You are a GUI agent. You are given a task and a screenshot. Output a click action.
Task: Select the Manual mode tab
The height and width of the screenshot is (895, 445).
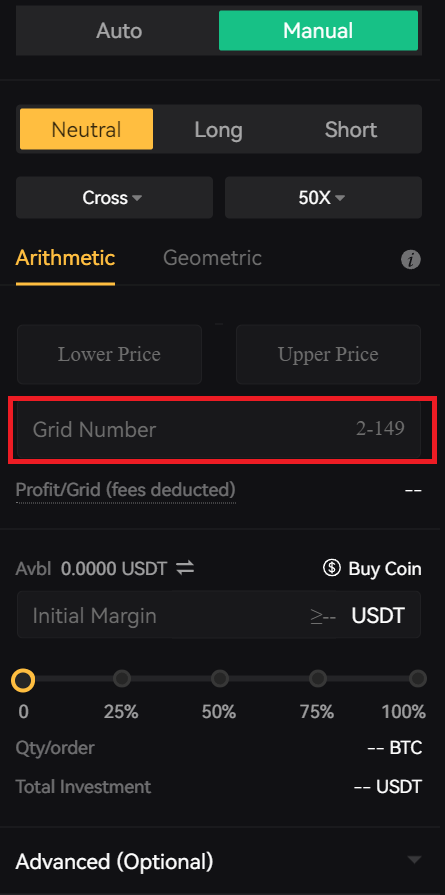318,30
